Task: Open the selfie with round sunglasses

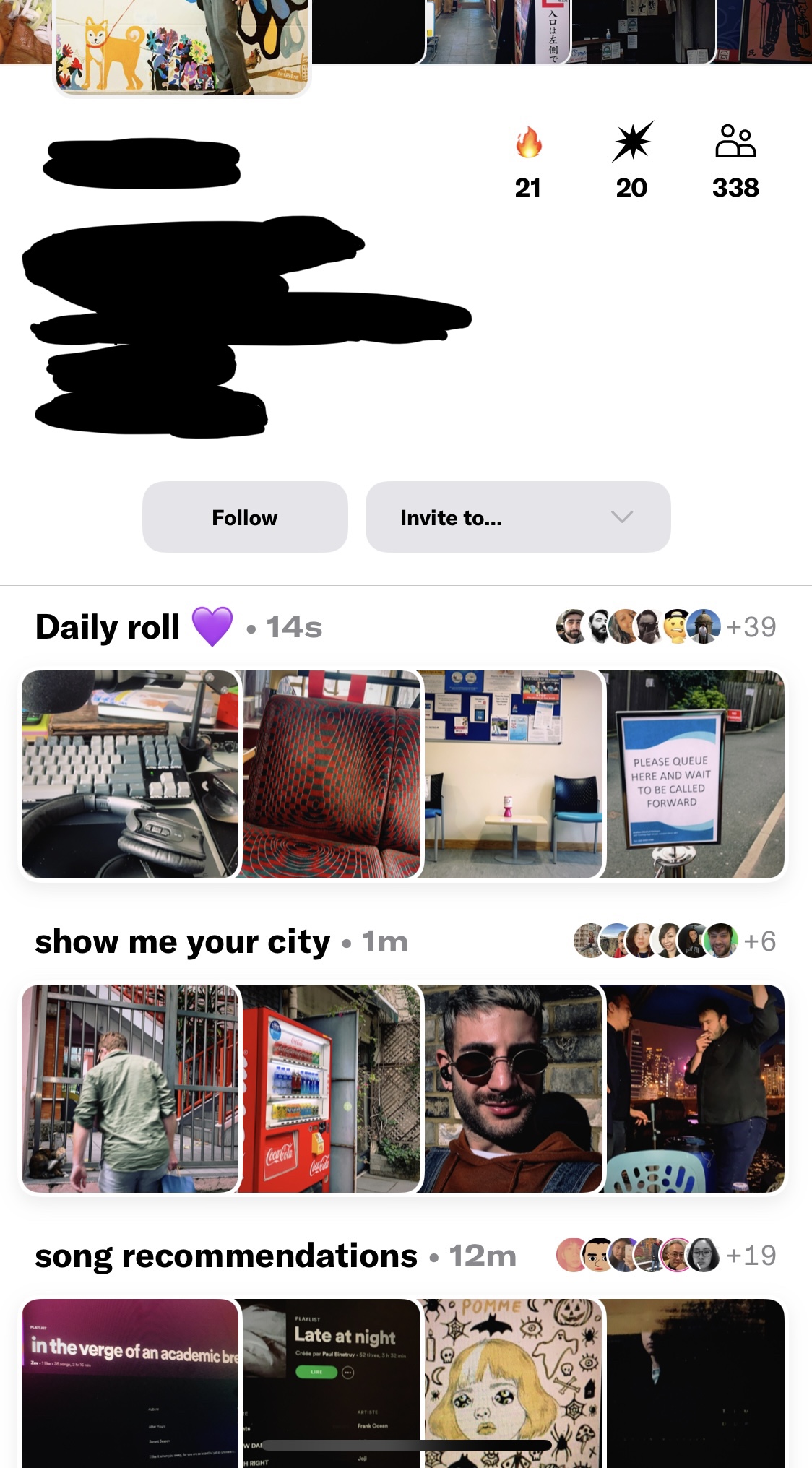Action: (513, 1089)
